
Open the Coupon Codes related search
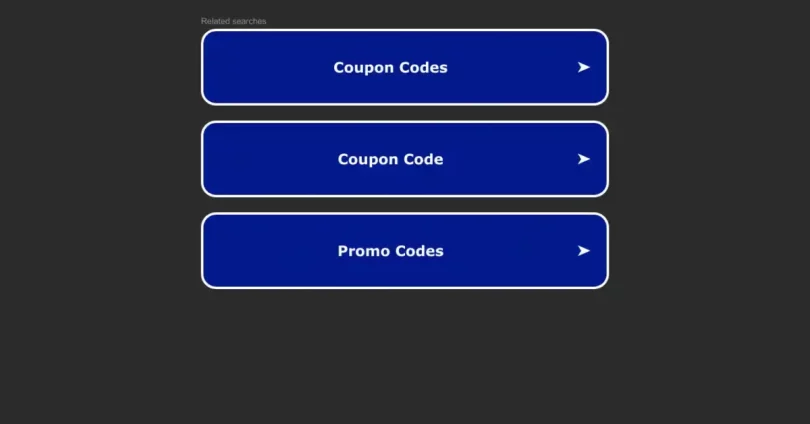pyautogui.click(x=404, y=67)
